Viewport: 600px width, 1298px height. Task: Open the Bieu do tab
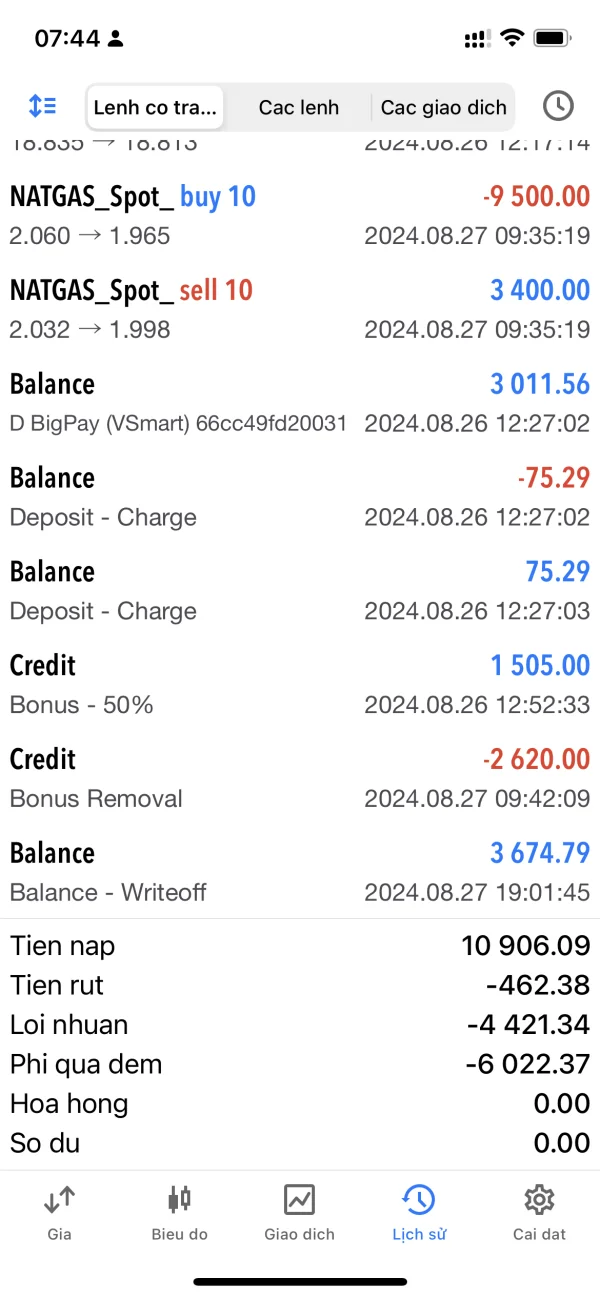[x=179, y=1212]
